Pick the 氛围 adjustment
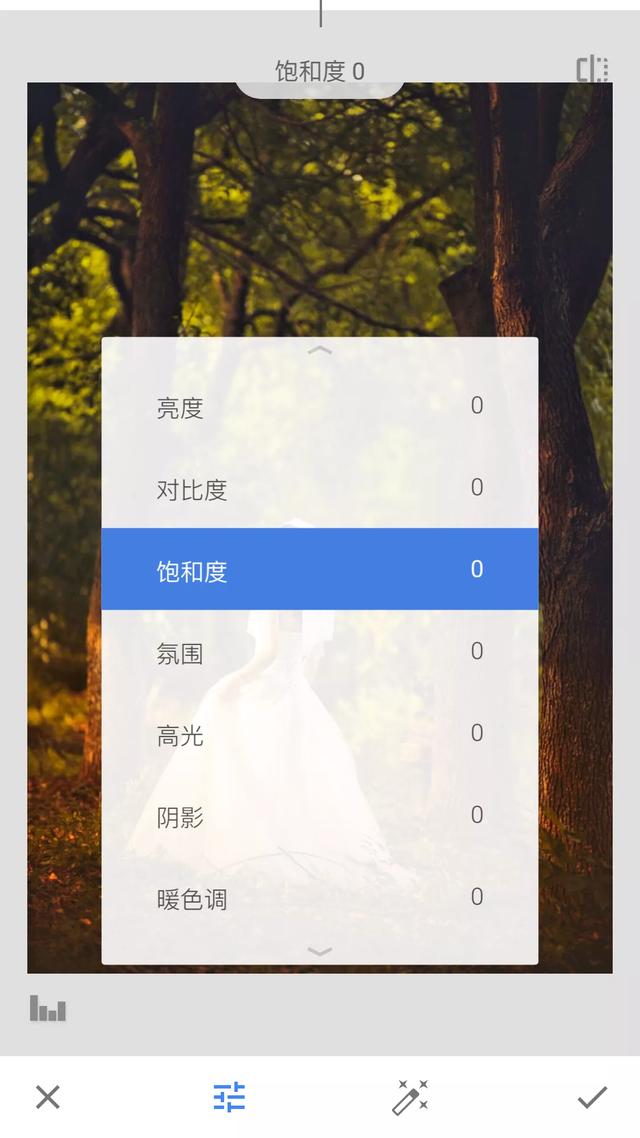 coord(319,653)
